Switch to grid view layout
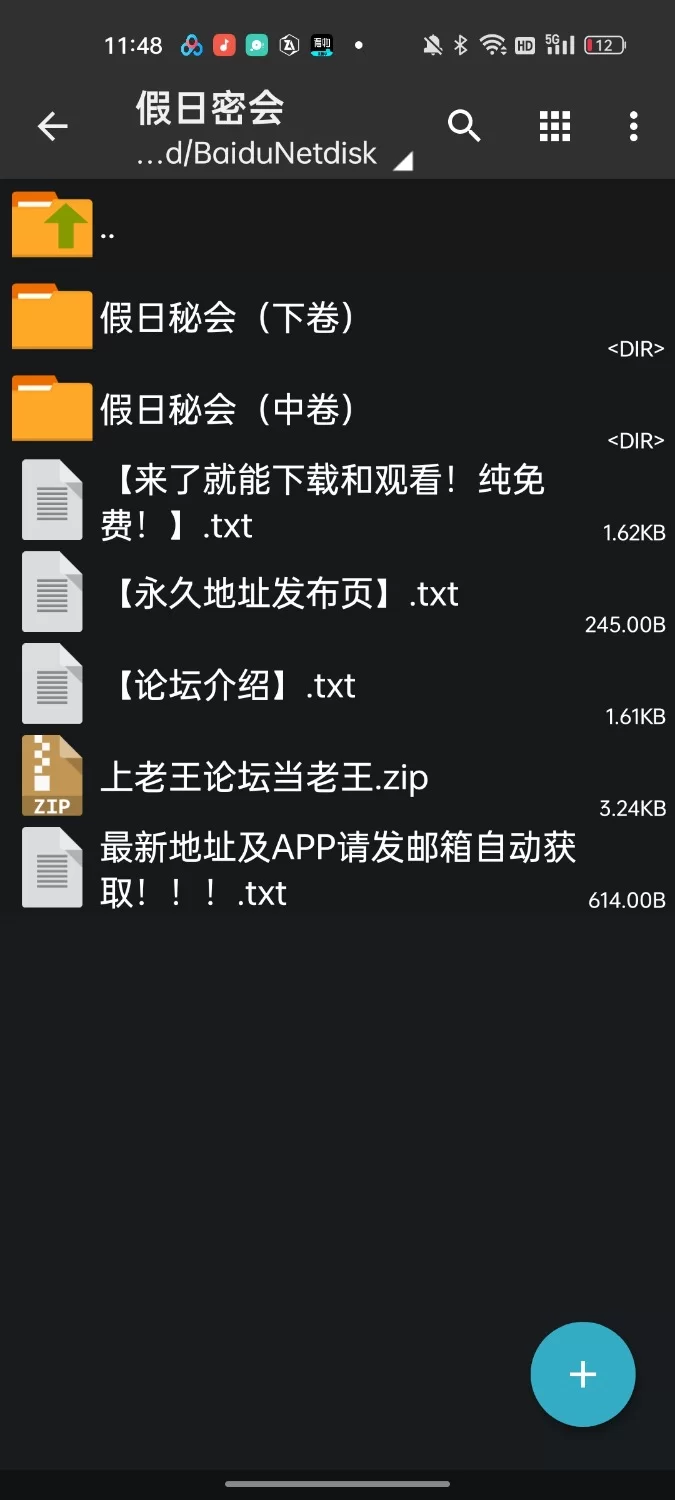Screen dimensions: 675x1500 coord(554,126)
